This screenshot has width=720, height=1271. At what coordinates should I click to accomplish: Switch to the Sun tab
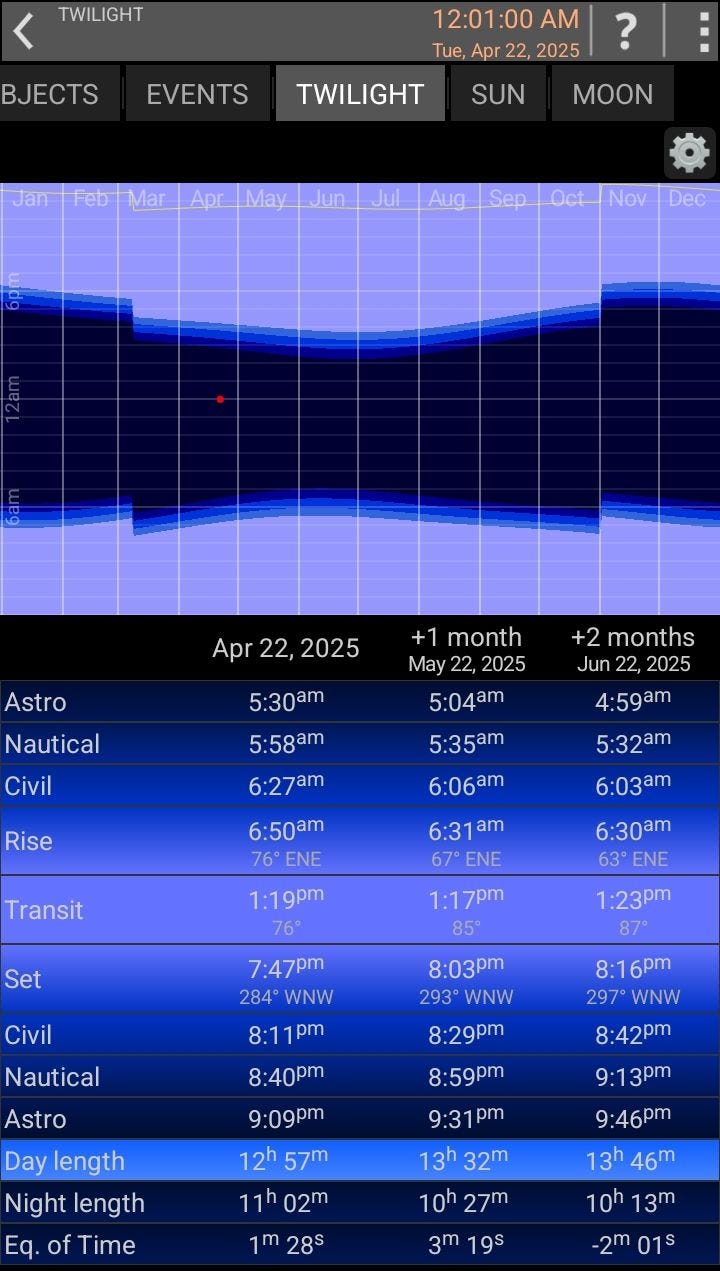(498, 94)
